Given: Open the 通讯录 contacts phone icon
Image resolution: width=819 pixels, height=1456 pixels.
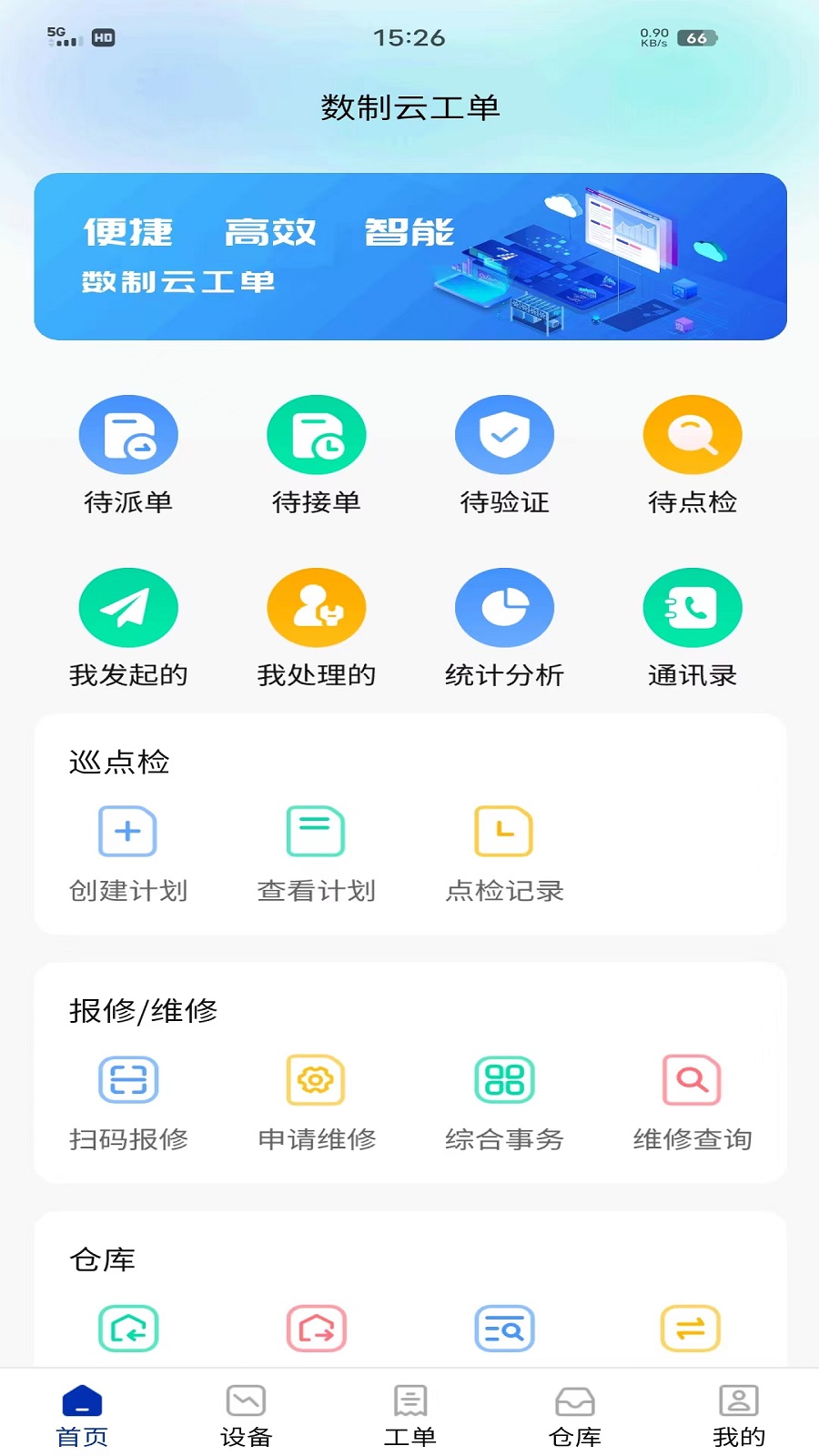Looking at the screenshot, I should [x=692, y=606].
